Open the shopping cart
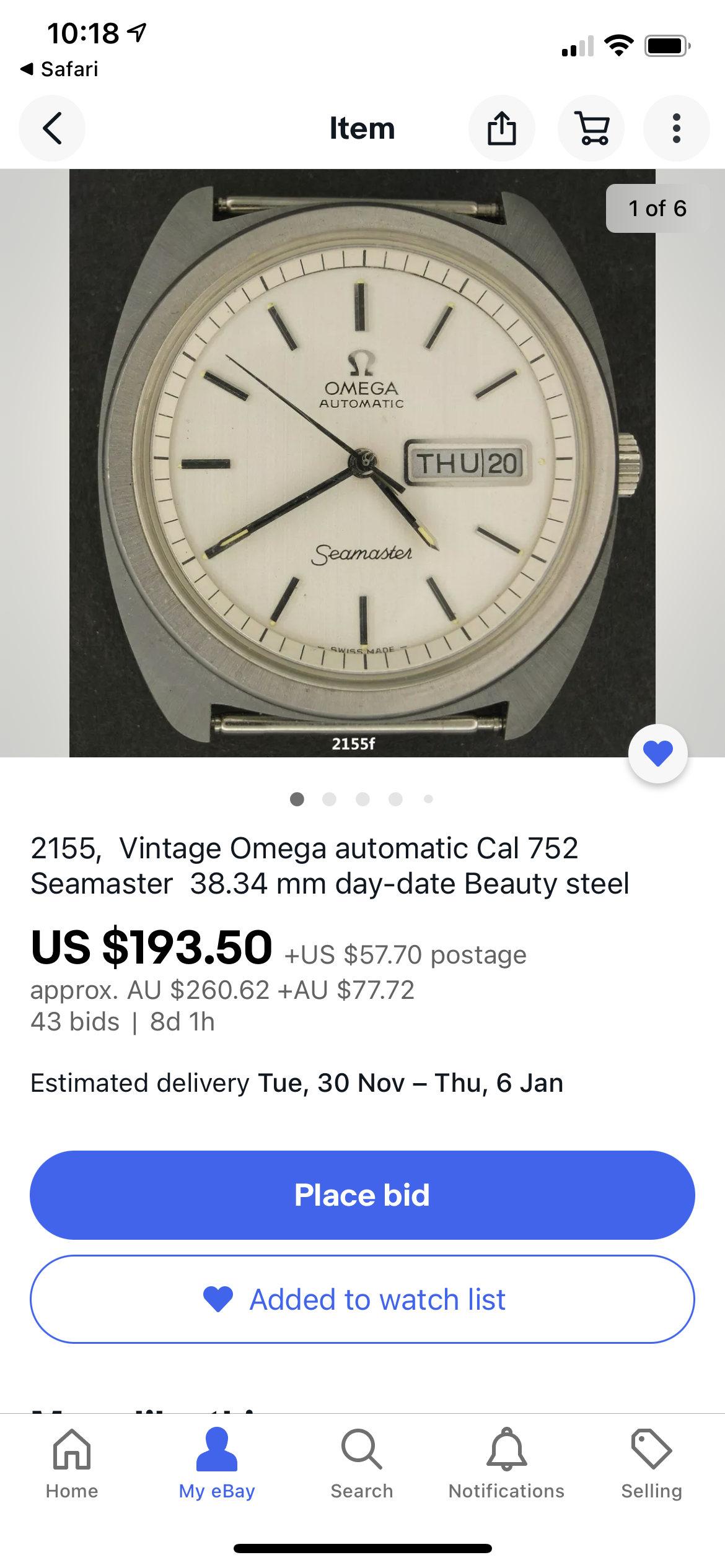The height and width of the screenshot is (1568, 725). (x=592, y=128)
